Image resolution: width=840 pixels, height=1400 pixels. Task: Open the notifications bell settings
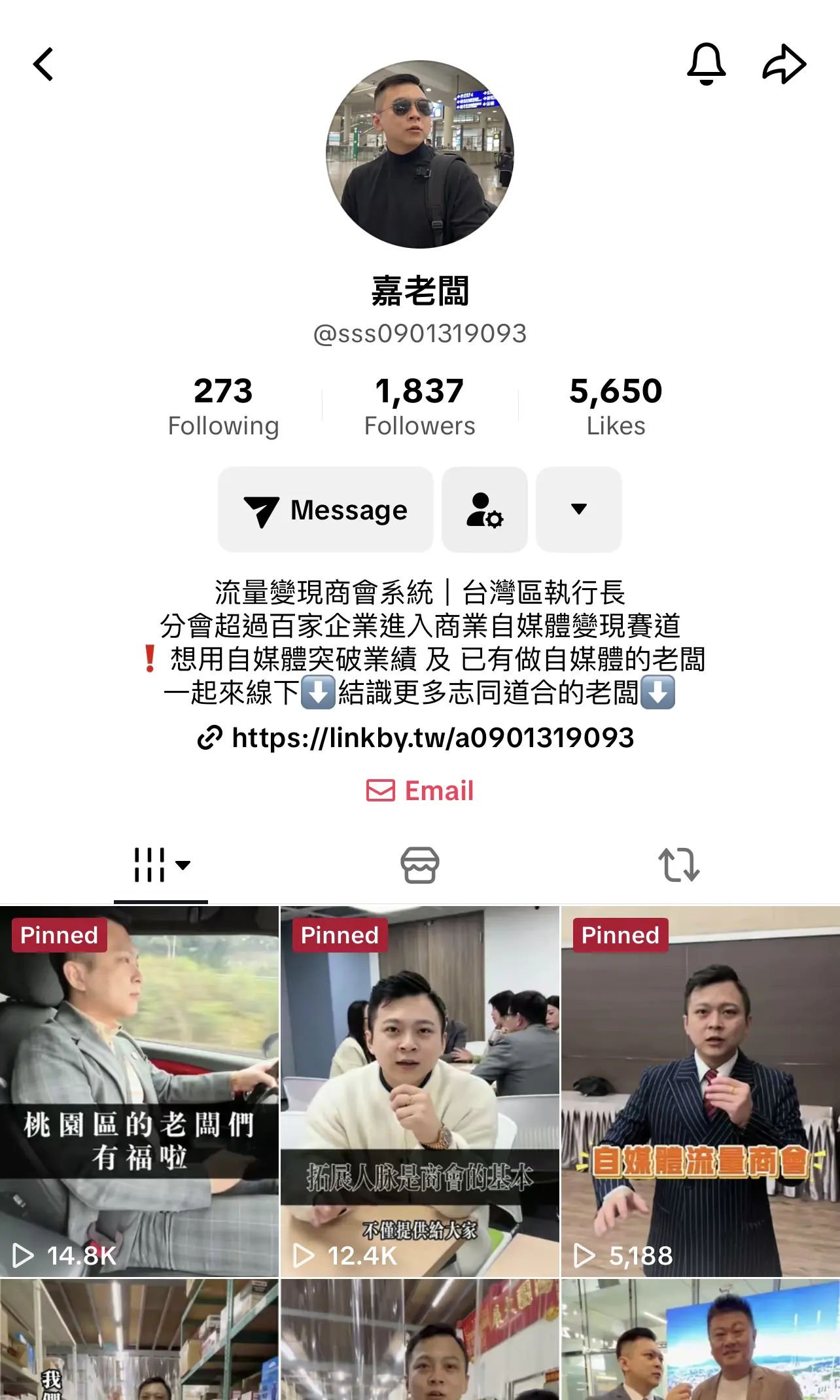point(706,64)
